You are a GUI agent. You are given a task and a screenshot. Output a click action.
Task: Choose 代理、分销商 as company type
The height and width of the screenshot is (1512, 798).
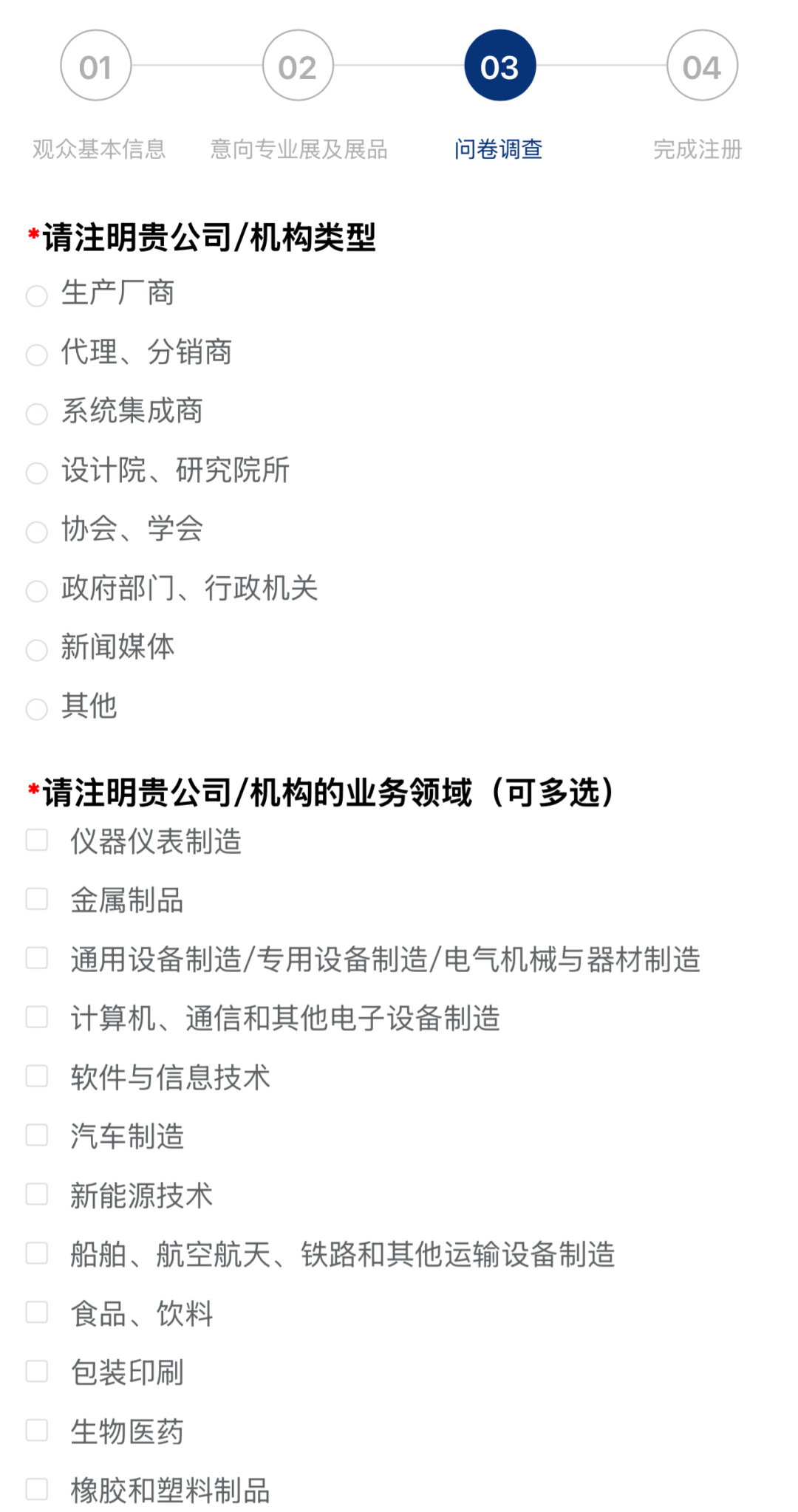tap(36, 355)
